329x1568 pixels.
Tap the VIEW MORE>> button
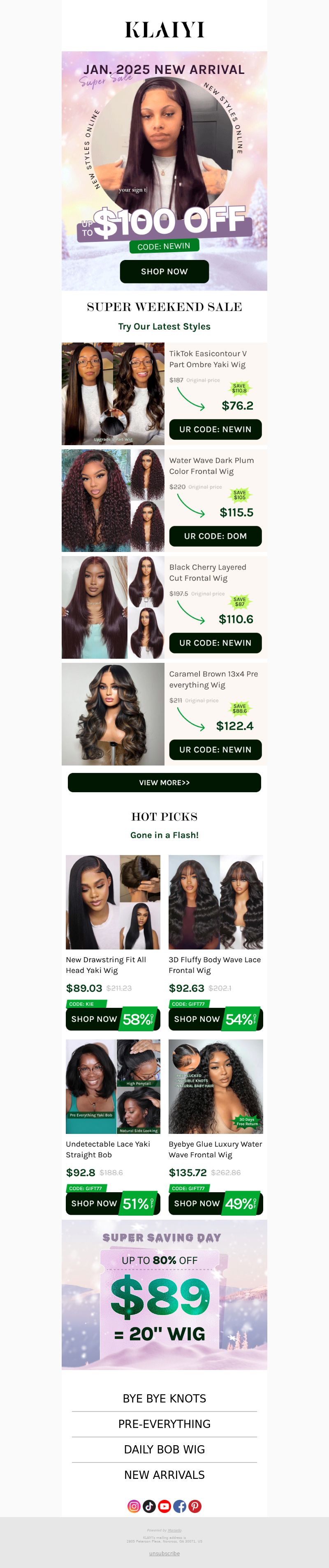click(x=164, y=783)
